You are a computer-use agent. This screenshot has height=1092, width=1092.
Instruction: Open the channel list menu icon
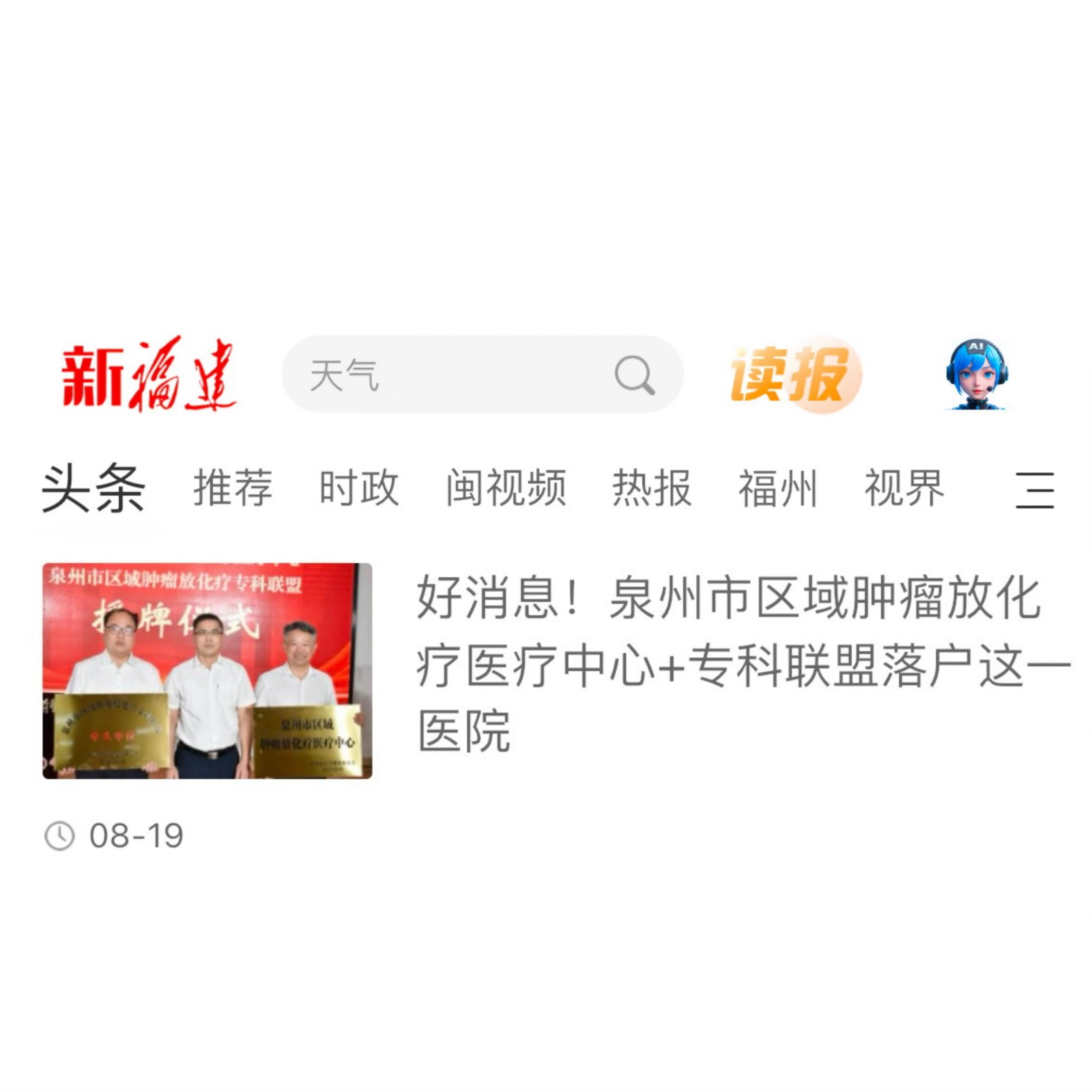click(x=1035, y=490)
